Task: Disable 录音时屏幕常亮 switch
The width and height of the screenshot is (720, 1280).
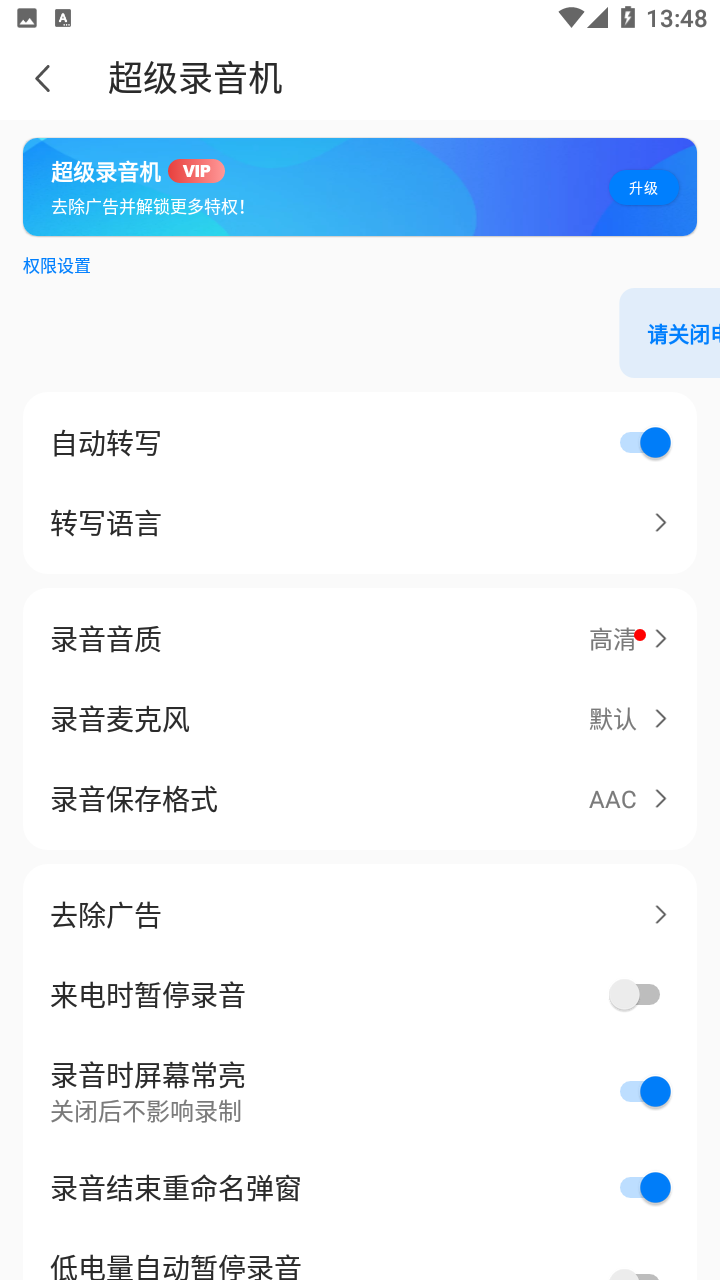Action: click(x=644, y=1091)
